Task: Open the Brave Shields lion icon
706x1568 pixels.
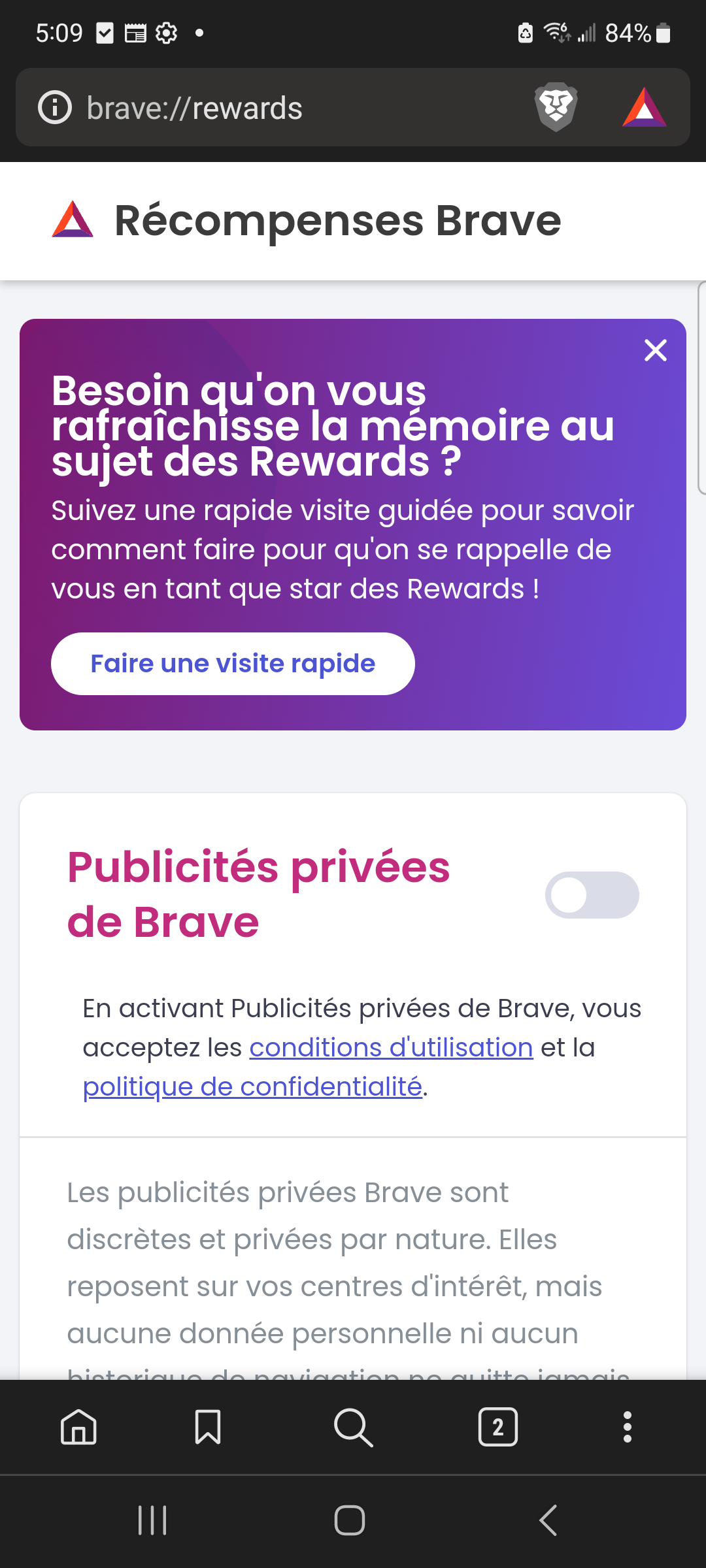Action: 556,107
